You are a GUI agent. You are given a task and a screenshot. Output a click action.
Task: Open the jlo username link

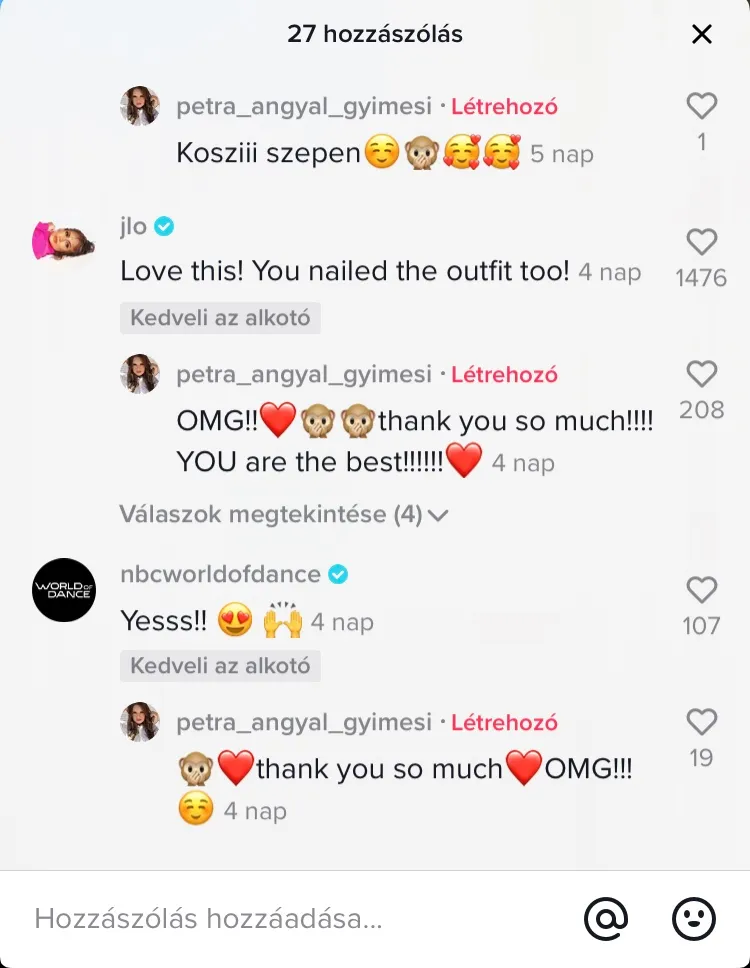pyautogui.click(x=133, y=226)
